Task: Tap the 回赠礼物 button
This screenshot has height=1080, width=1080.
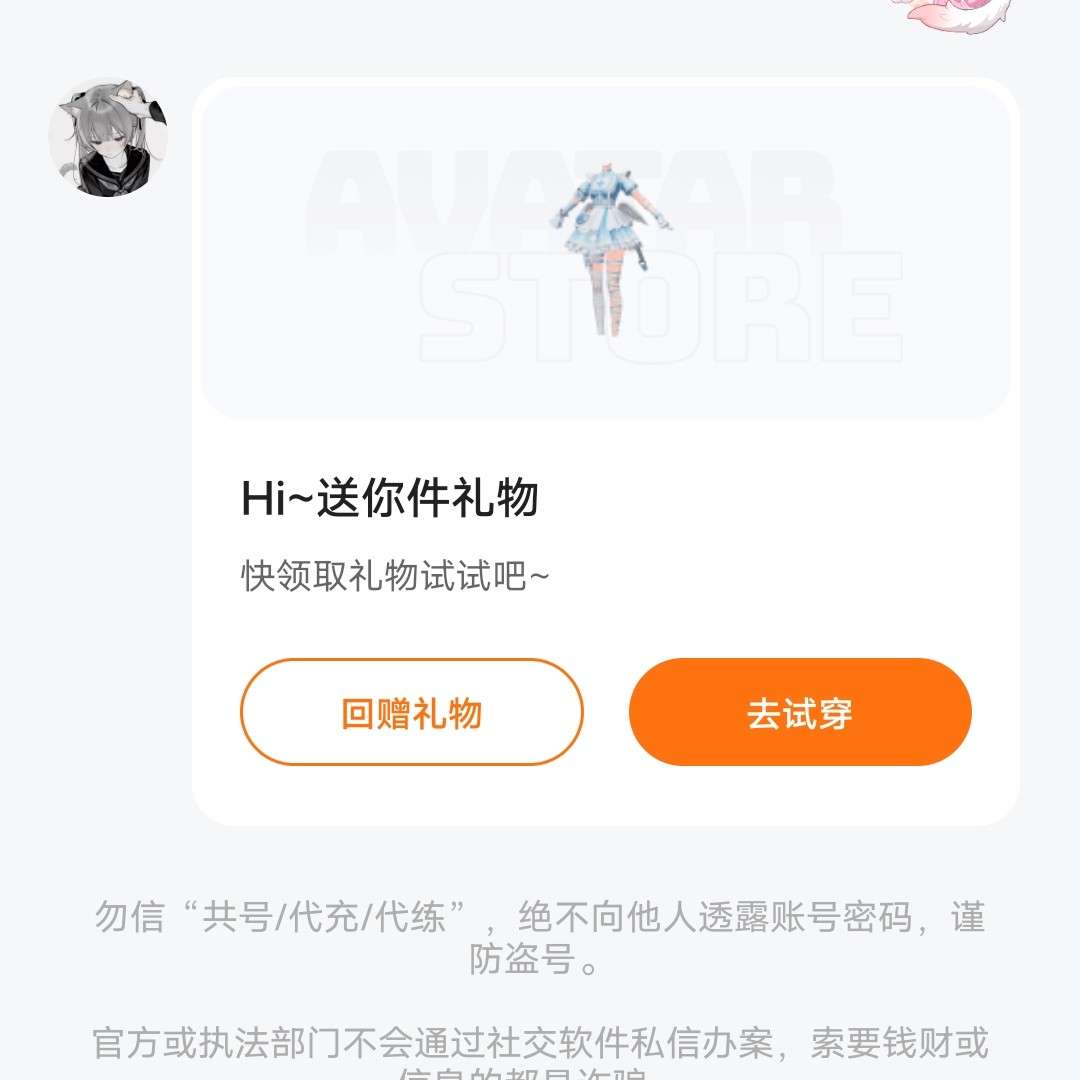Action: pos(411,713)
